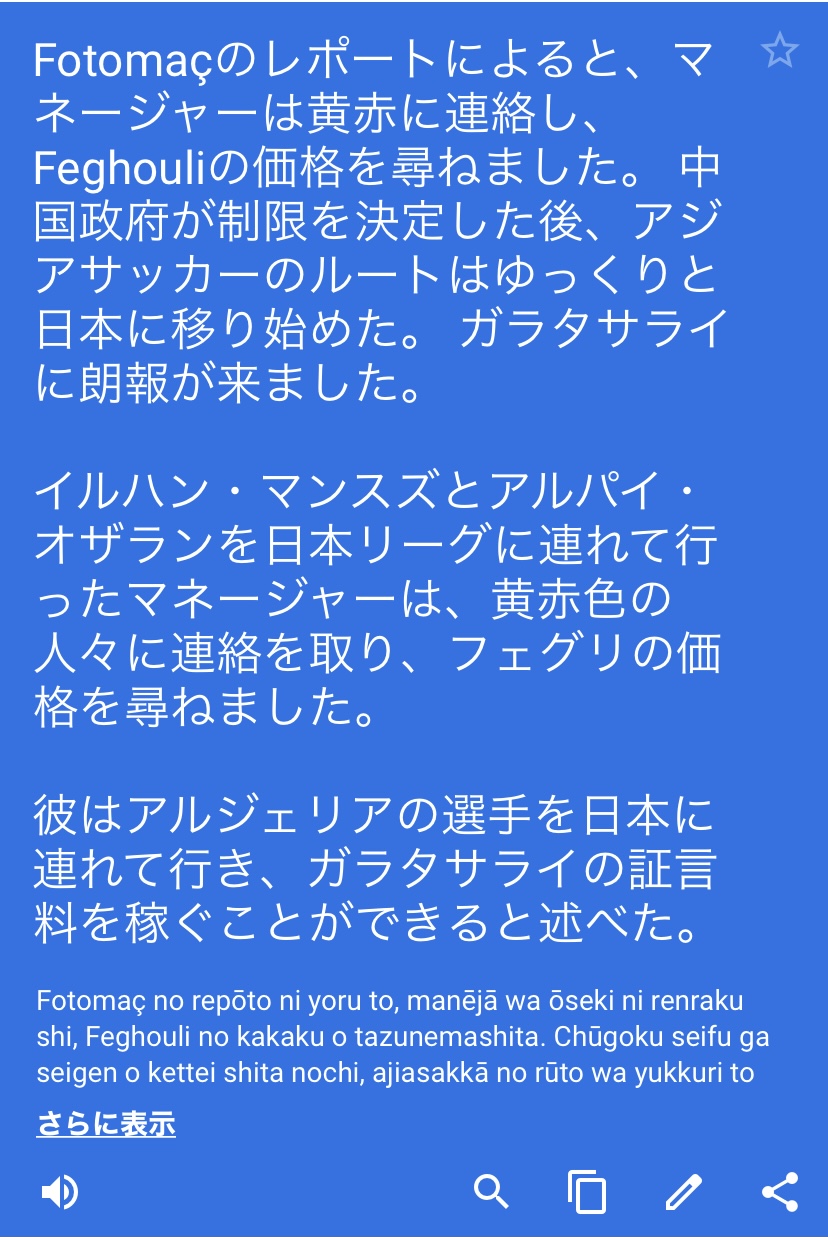The height and width of the screenshot is (1237, 828).
Task: Search the translated text with magnifier icon
Action: click(491, 1191)
